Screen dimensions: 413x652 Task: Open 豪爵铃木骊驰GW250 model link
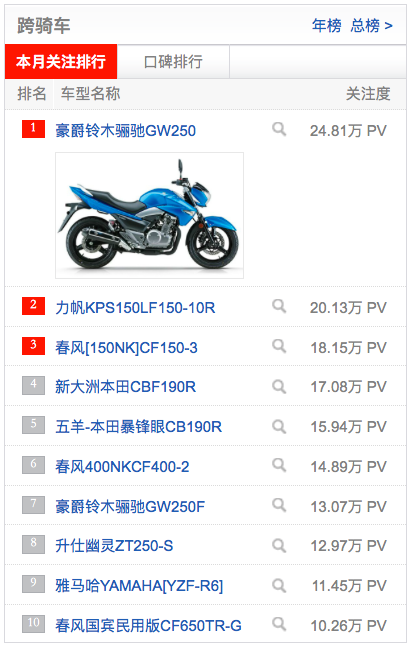click(126, 131)
